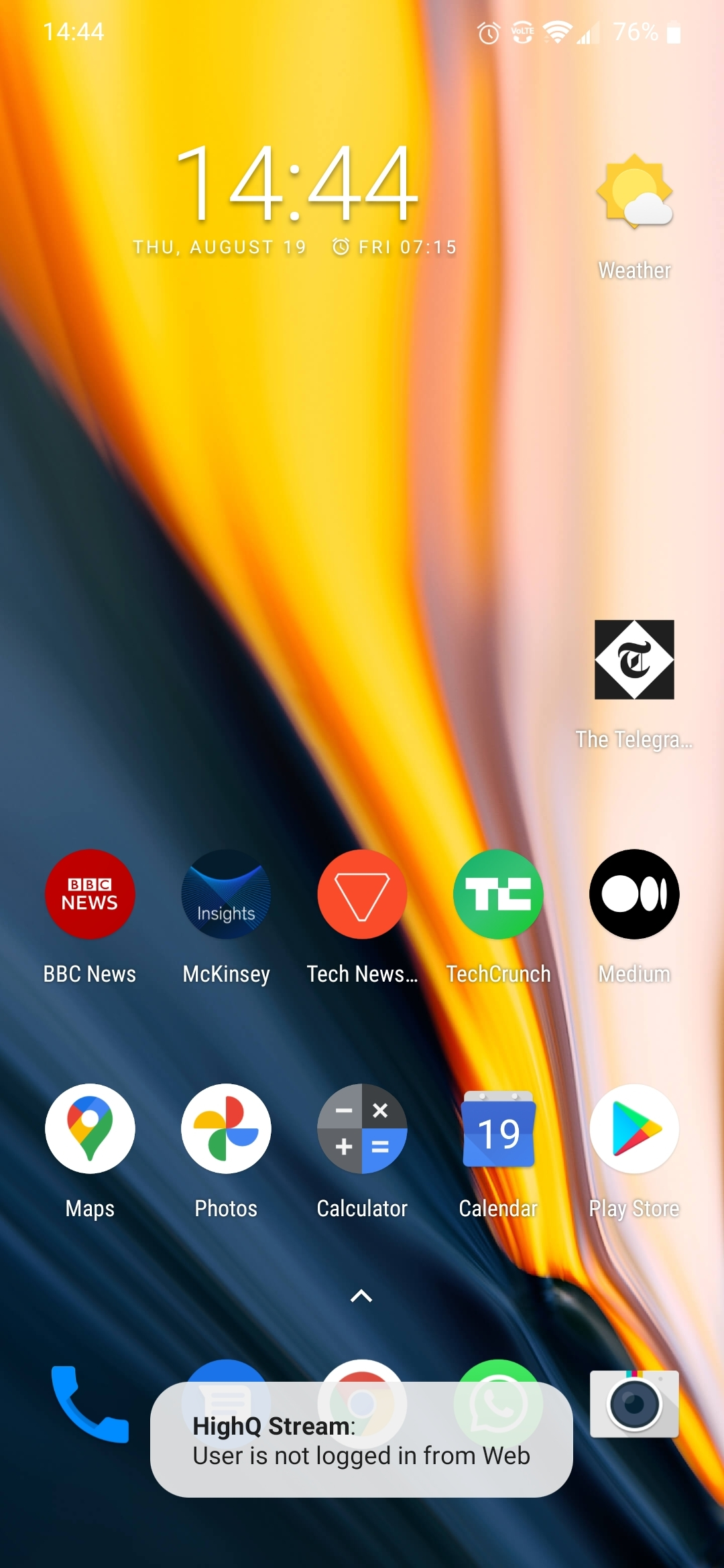Launch the Play Store
The height and width of the screenshot is (1568, 724).
[634, 1129]
